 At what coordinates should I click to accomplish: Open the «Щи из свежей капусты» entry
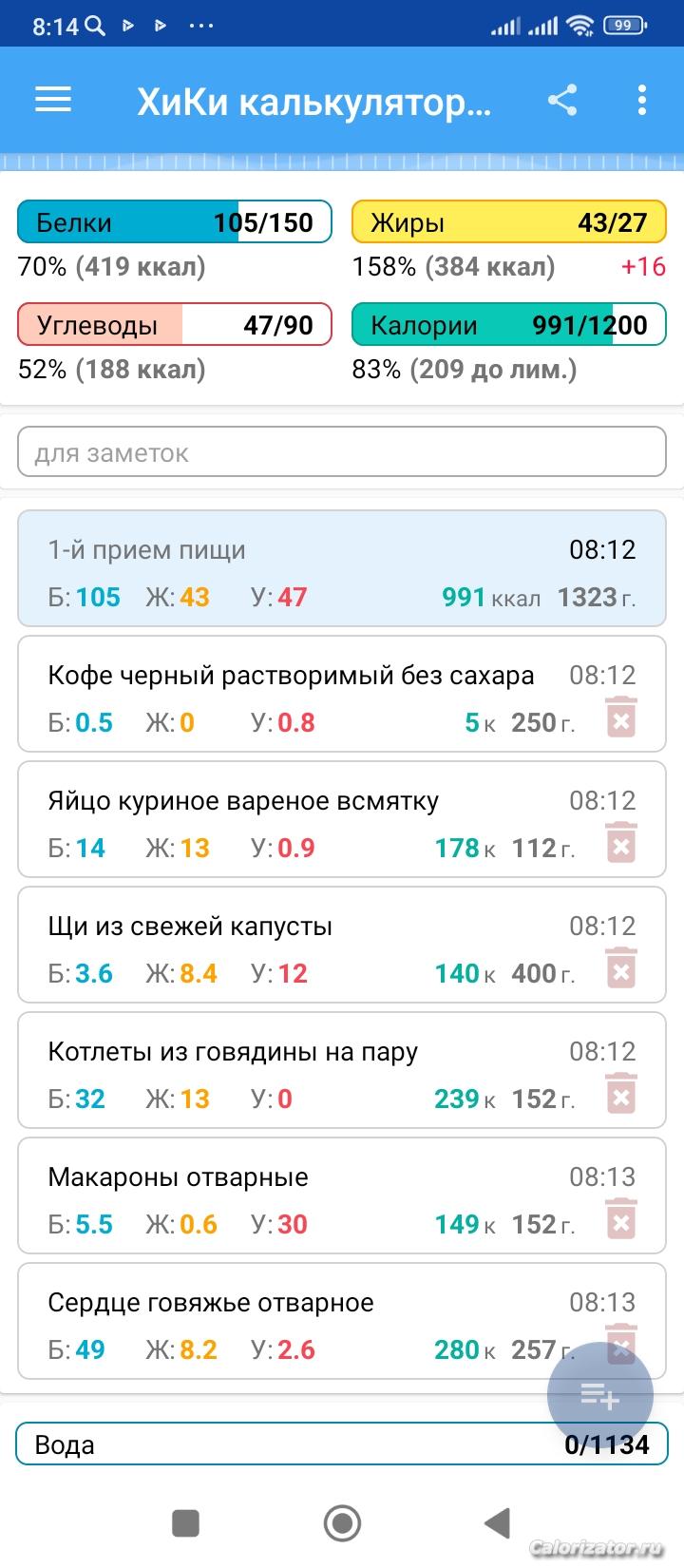(342, 945)
